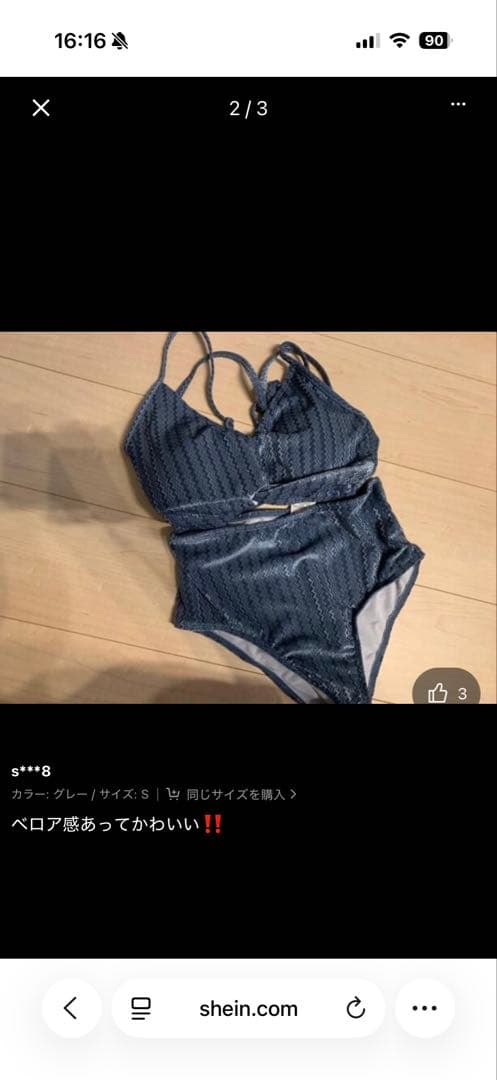Open the viewer's three-dot options menu
The width and height of the screenshot is (497, 1080).
tap(458, 104)
